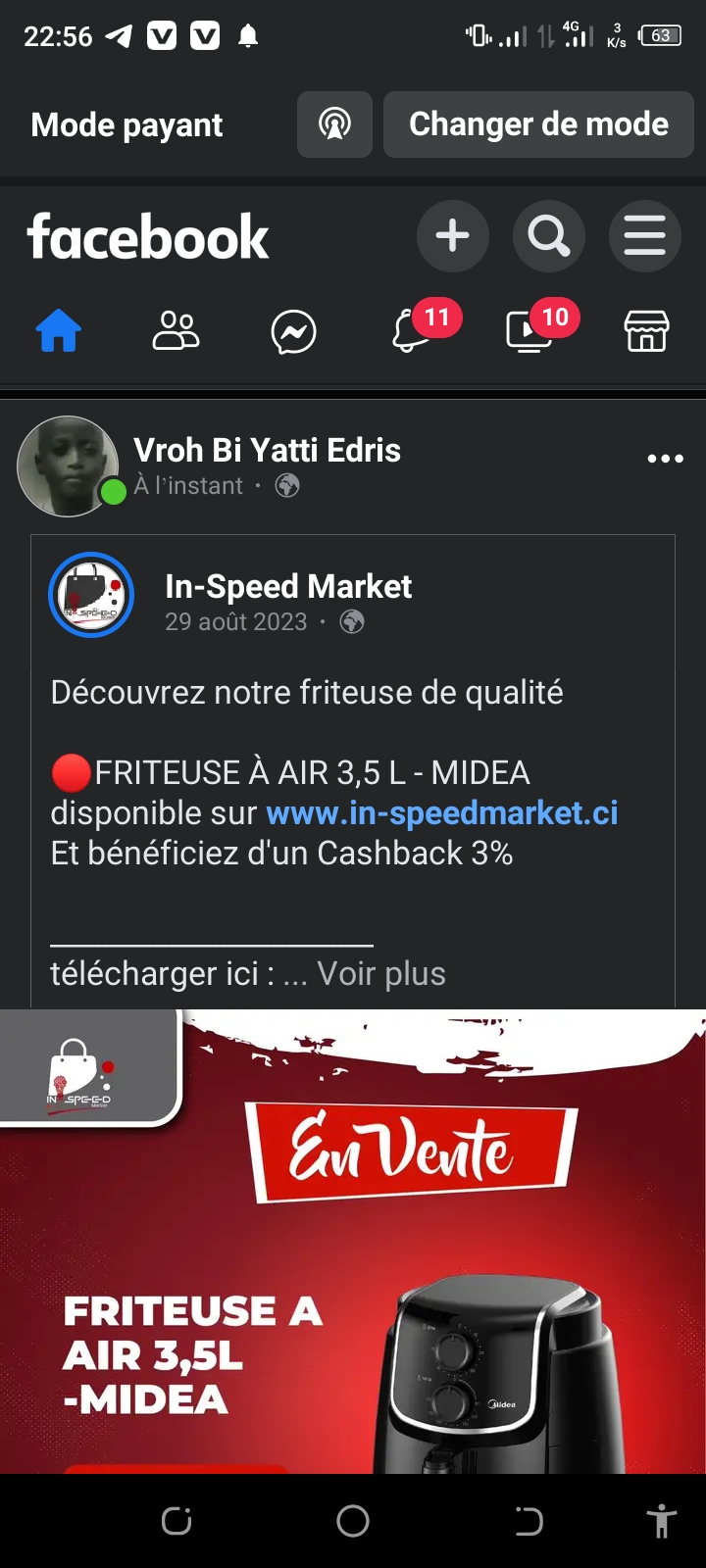The height and width of the screenshot is (1568, 706).
Task: Expand the post with Voir plus
Action: tap(381, 974)
